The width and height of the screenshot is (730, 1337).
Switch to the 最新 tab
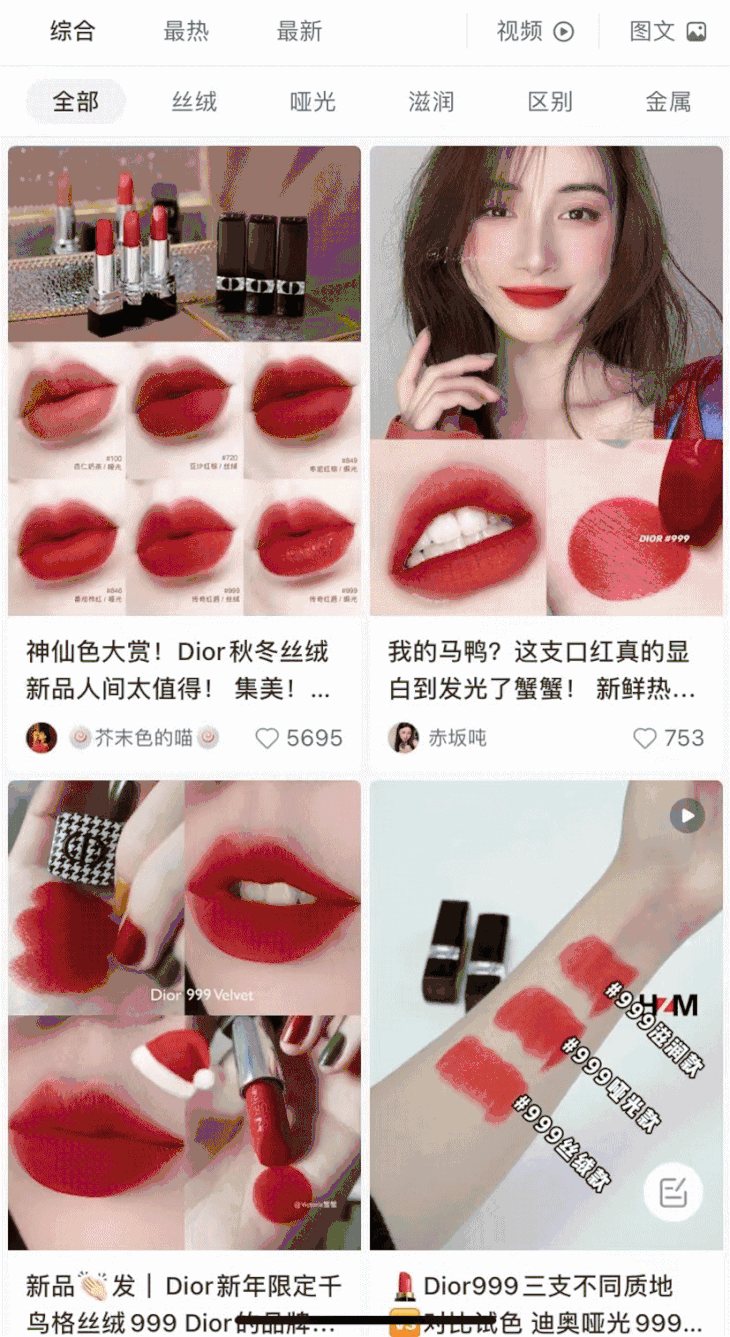point(299,31)
